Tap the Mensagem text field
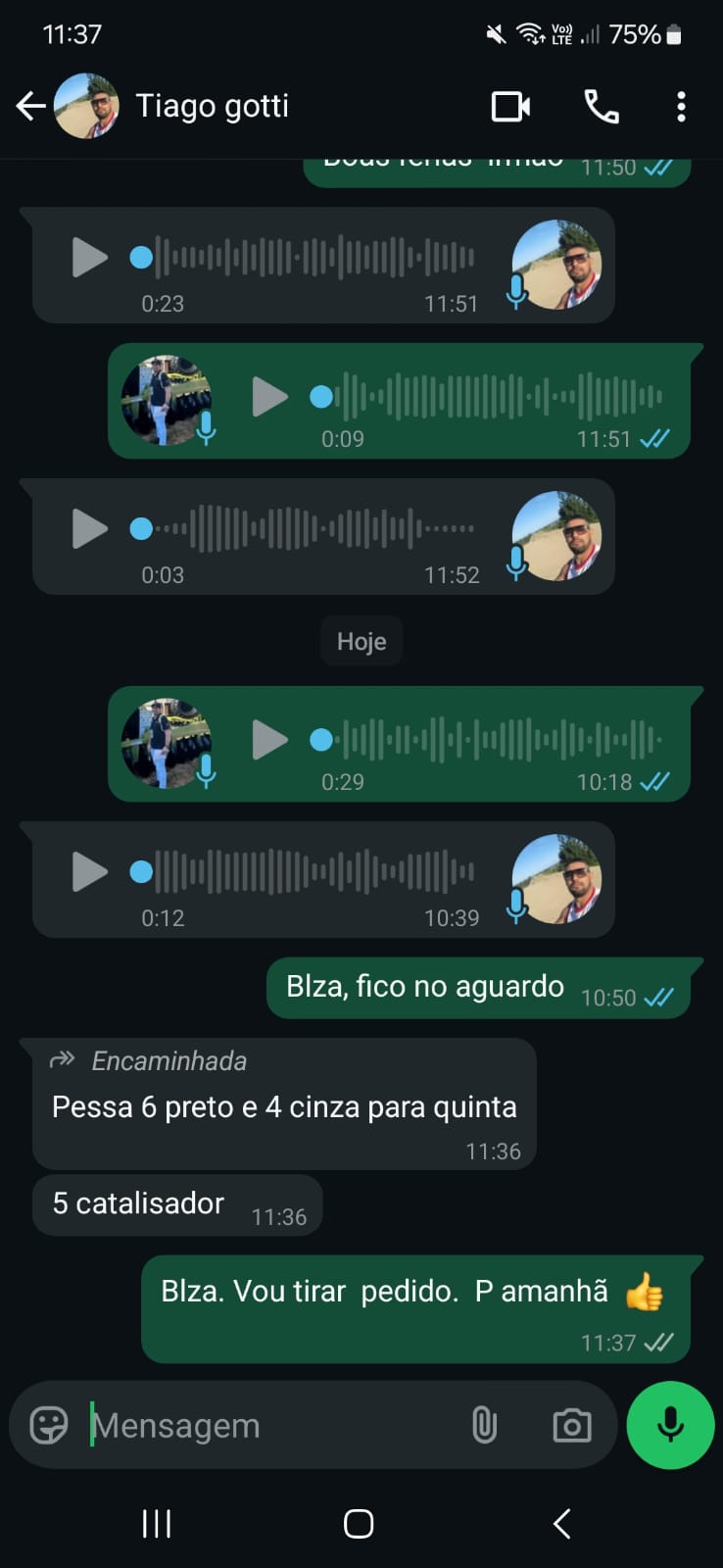This screenshot has width=723, height=1568. (265, 1425)
